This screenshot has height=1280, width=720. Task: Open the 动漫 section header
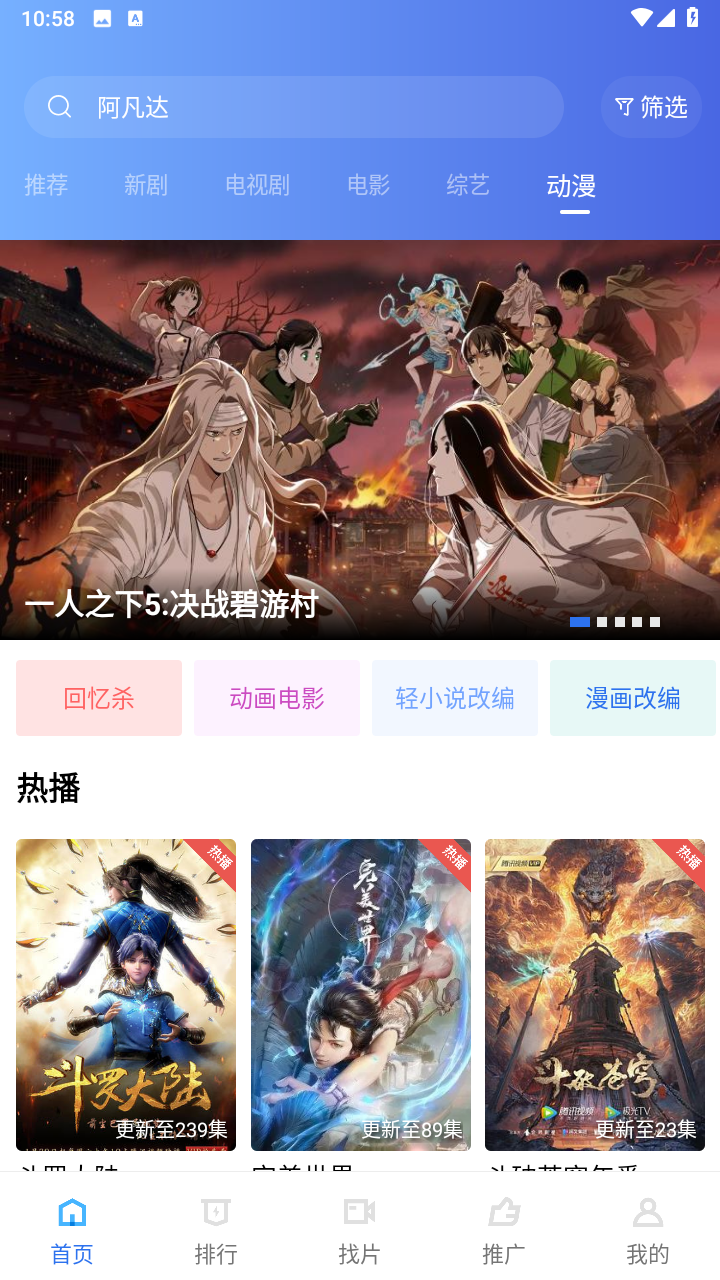click(573, 185)
